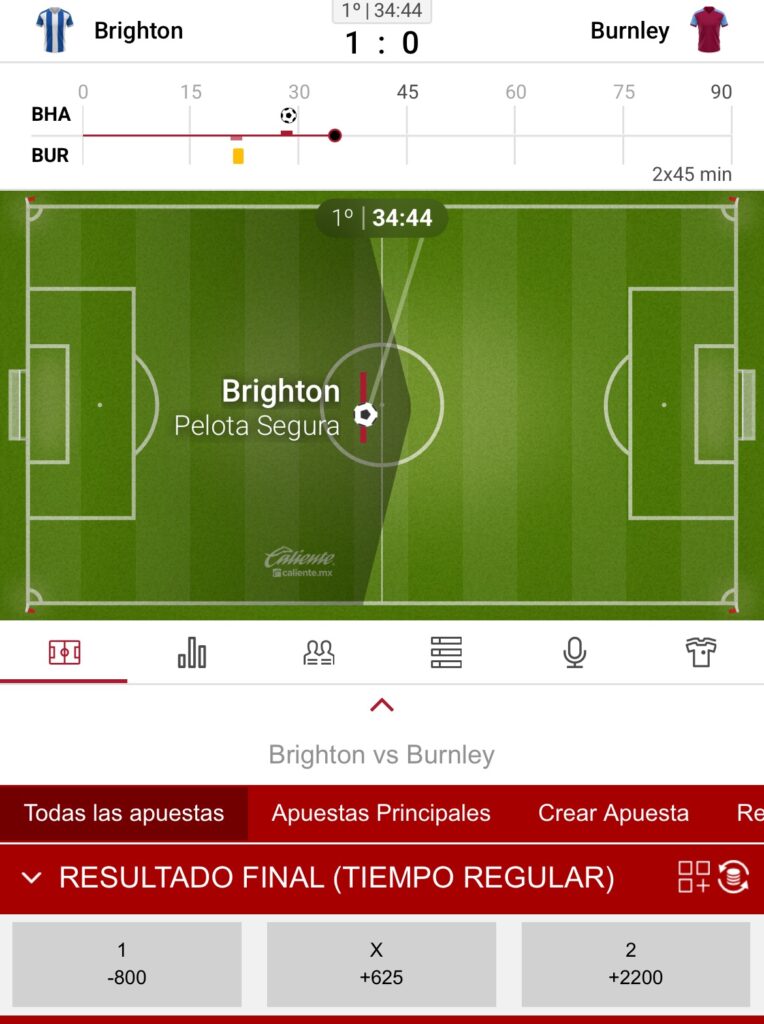
Task: Select the Todas las apuestas tab
Action: coord(124,813)
